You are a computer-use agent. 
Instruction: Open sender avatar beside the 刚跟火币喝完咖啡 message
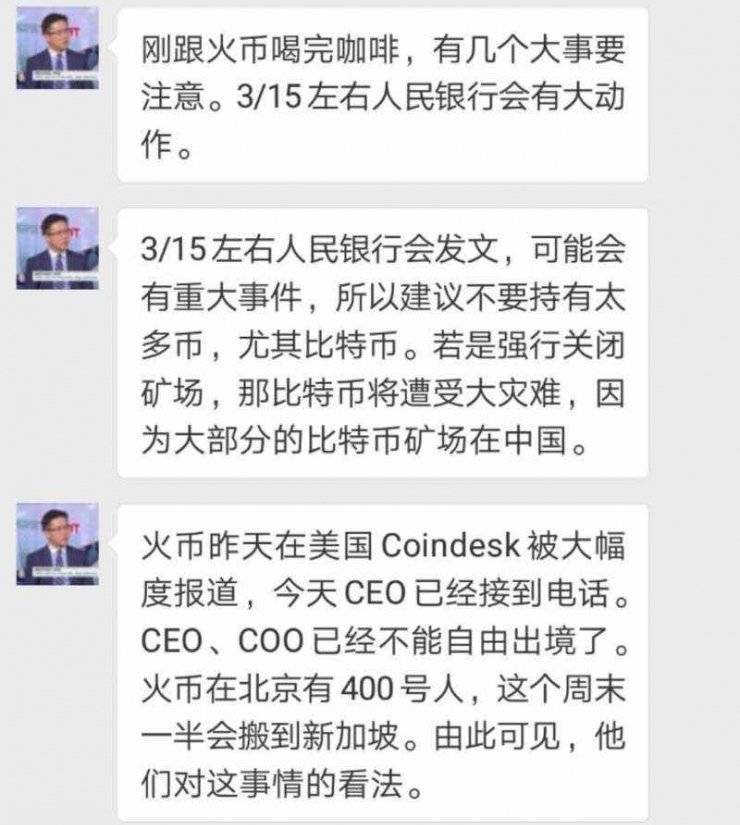[x=57, y=49]
